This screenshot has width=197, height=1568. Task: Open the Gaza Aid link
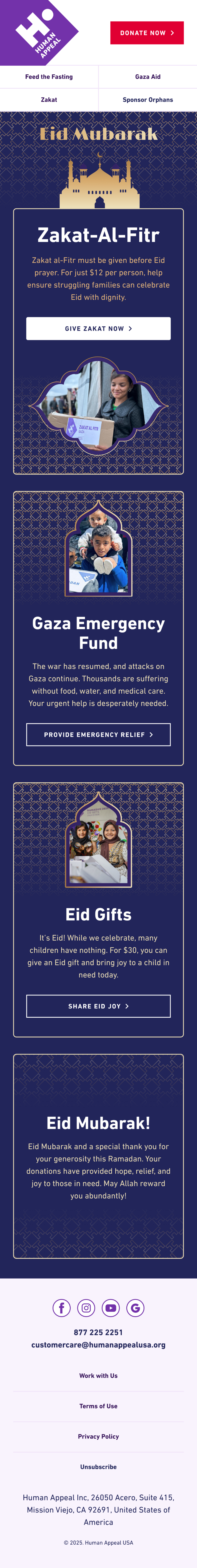(x=148, y=77)
